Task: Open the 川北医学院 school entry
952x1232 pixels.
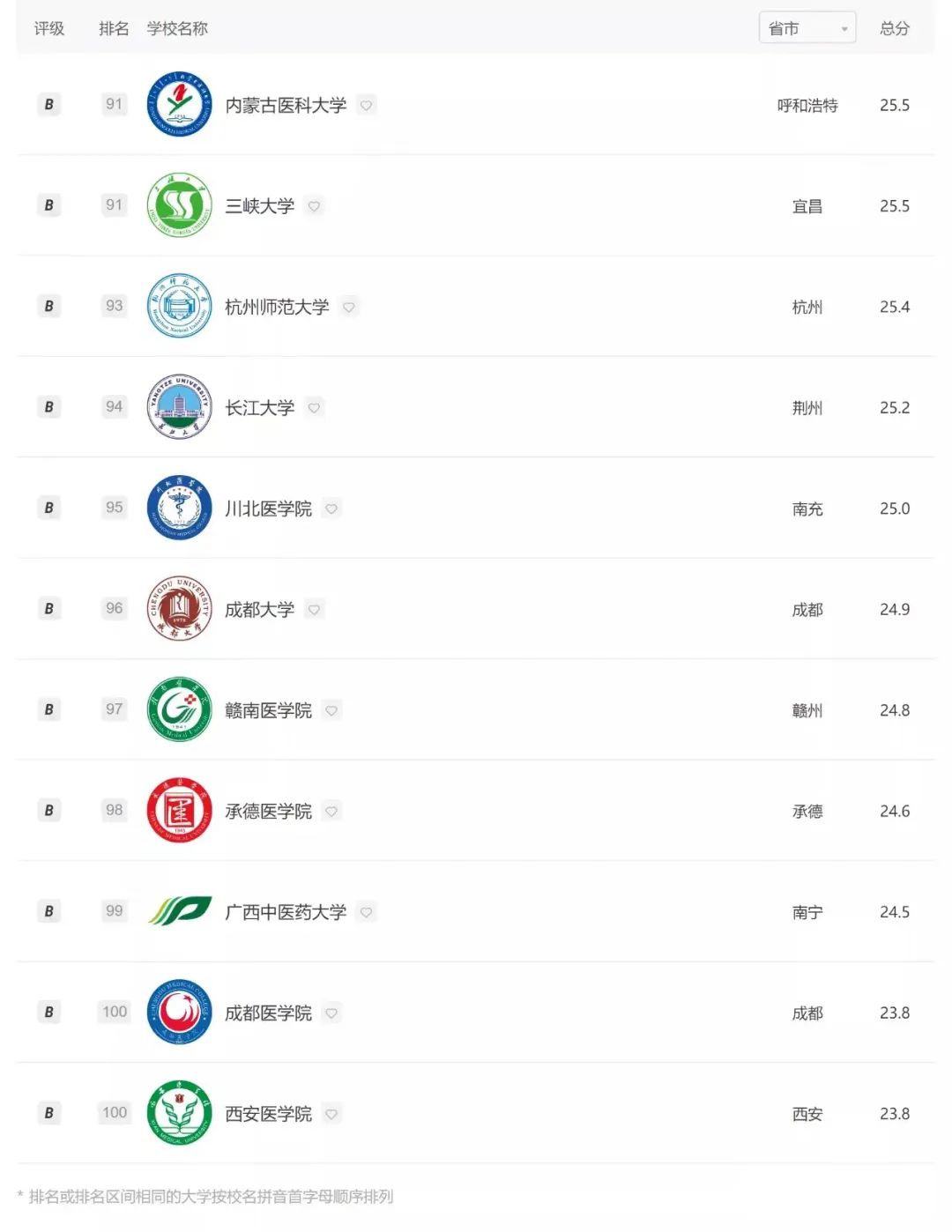Action: click(268, 508)
